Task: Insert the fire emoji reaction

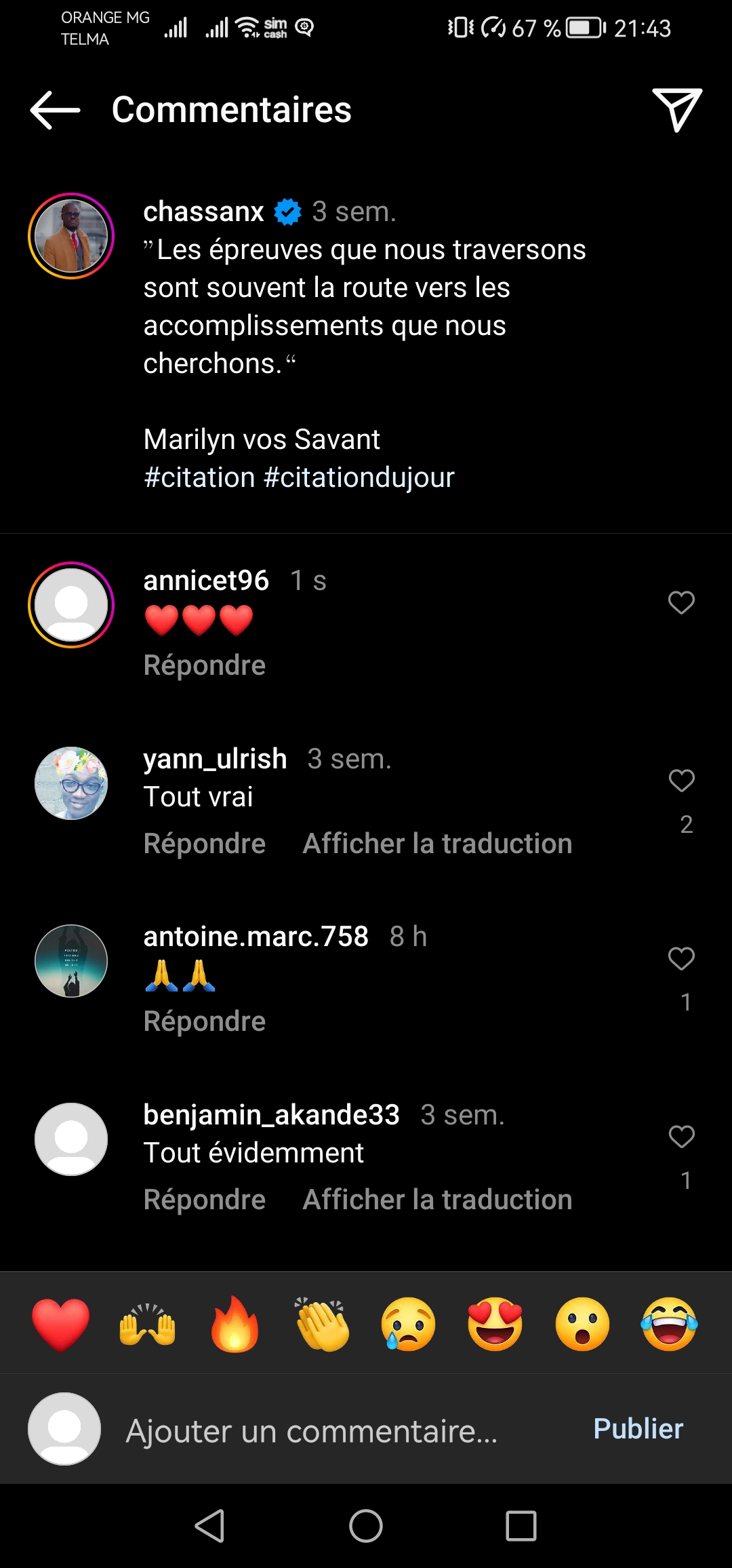Action: tap(235, 1325)
